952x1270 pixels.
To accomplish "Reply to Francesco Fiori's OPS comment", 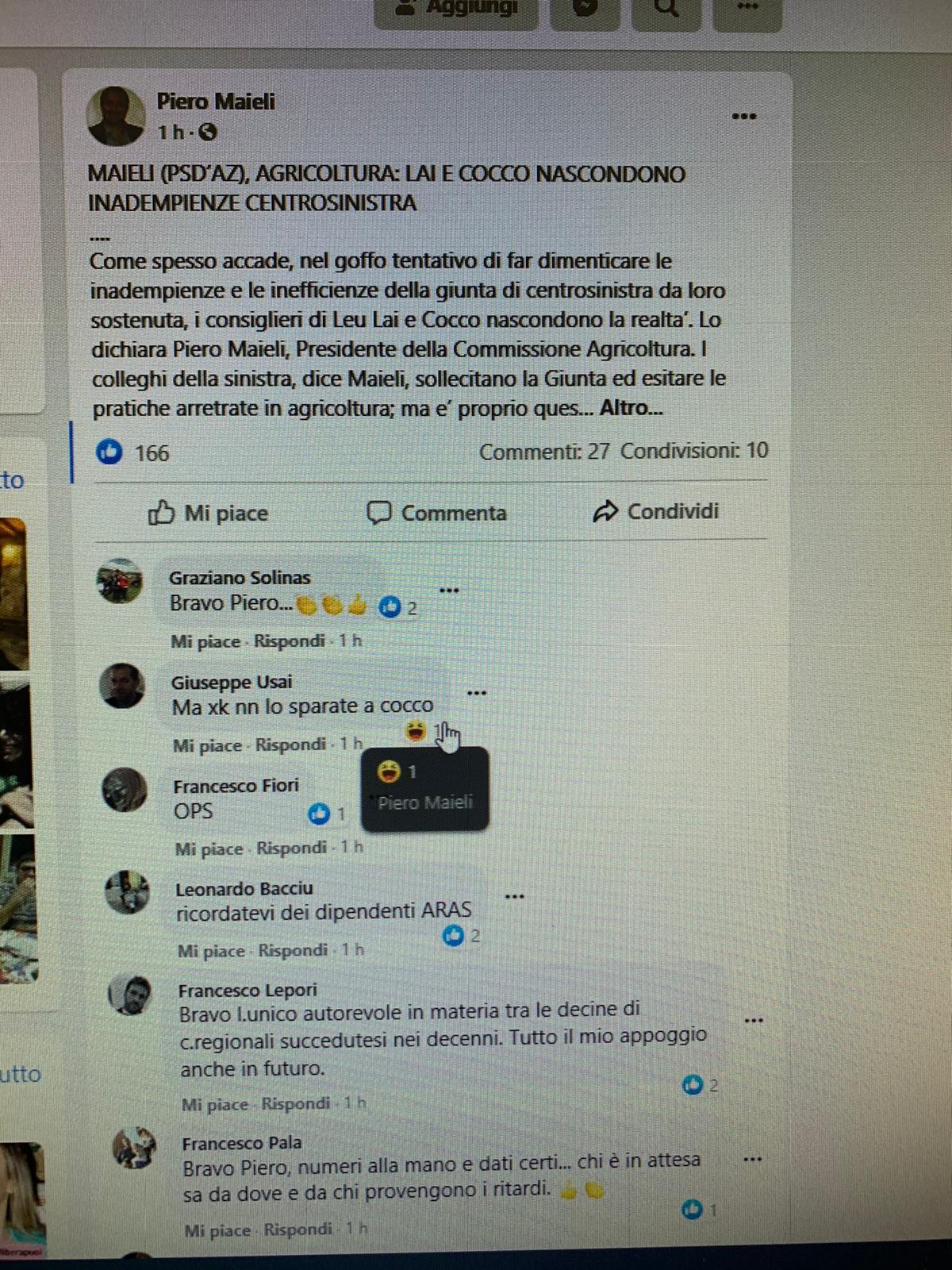I will pyautogui.click(x=291, y=848).
